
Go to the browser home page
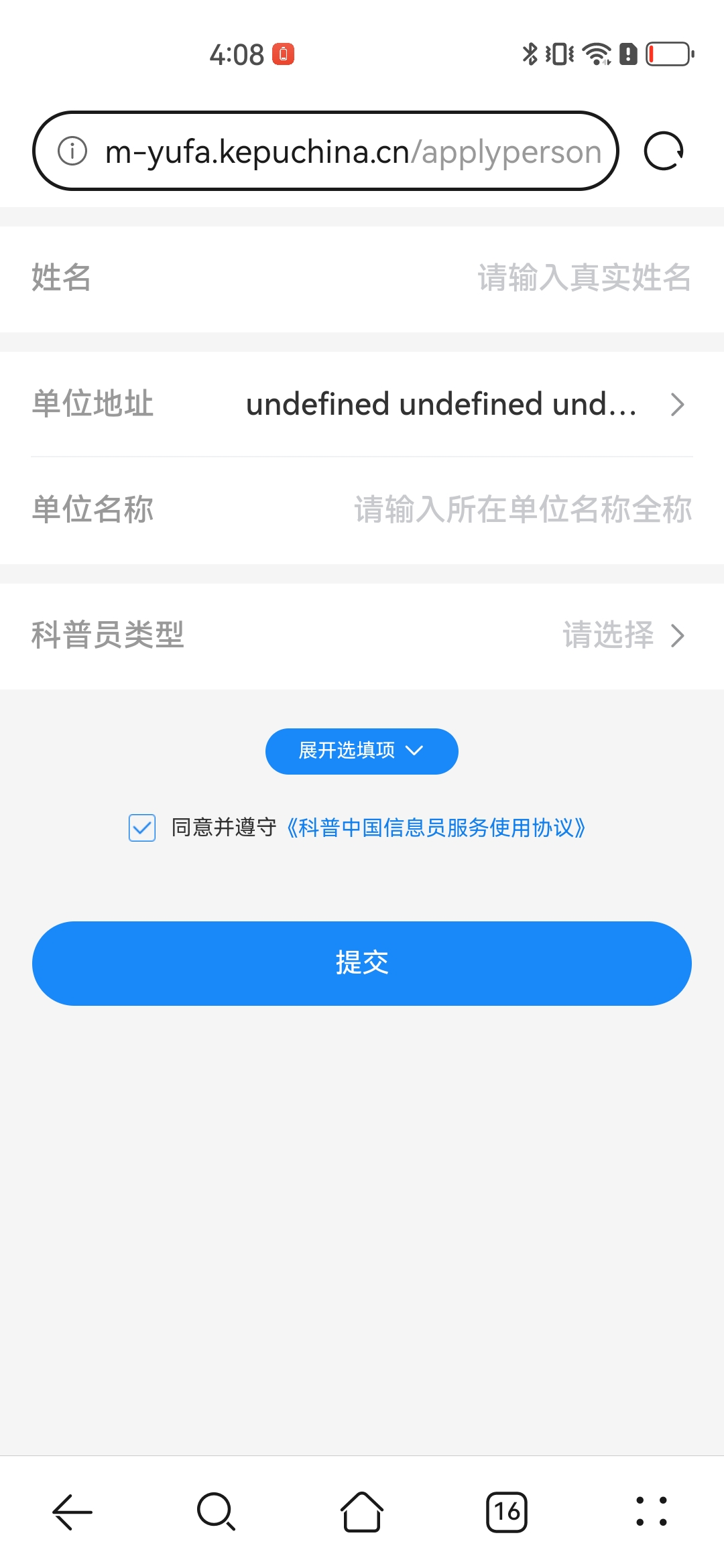(x=361, y=1512)
